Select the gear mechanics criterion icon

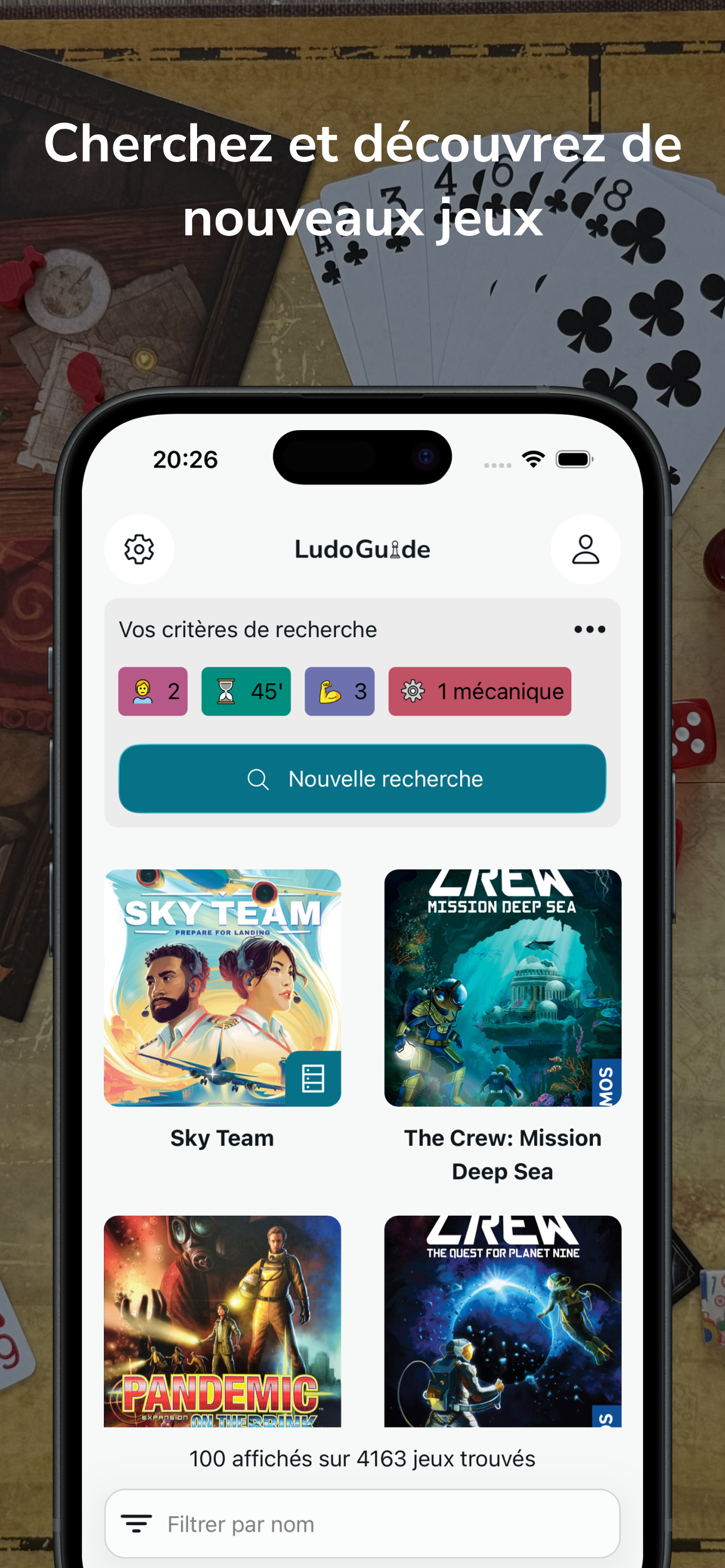pyautogui.click(x=415, y=691)
